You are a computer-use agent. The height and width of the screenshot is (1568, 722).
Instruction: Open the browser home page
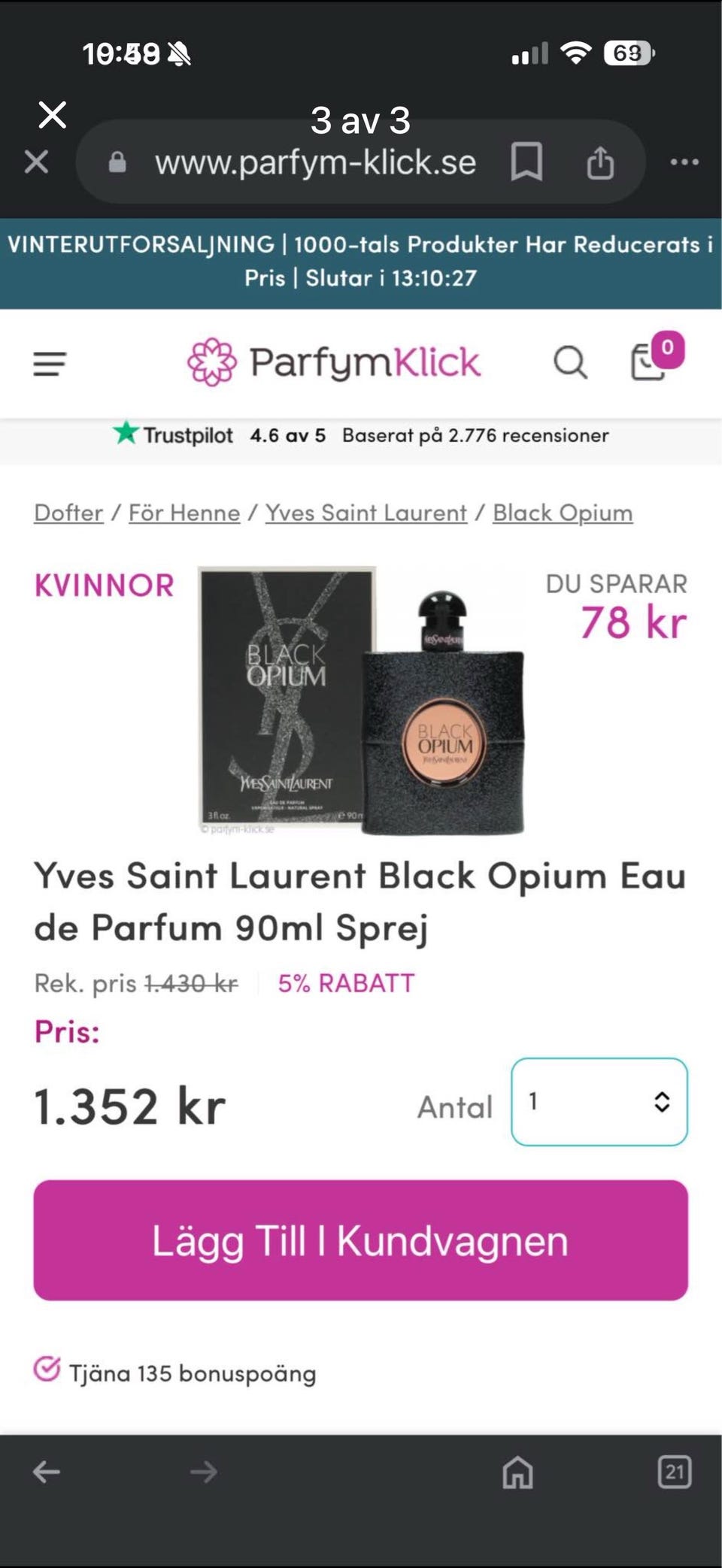(517, 1472)
